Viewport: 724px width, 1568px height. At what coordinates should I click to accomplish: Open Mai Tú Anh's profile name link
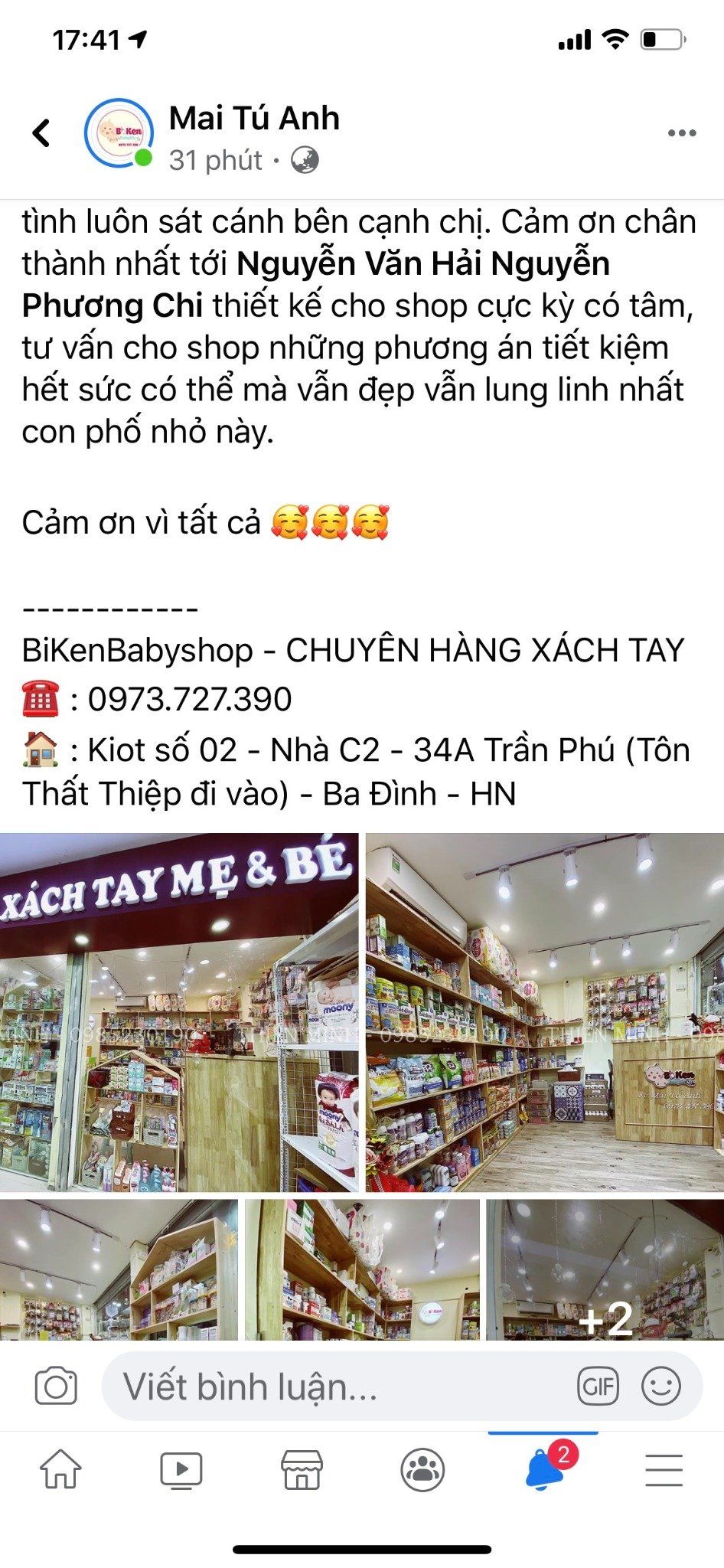253,119
